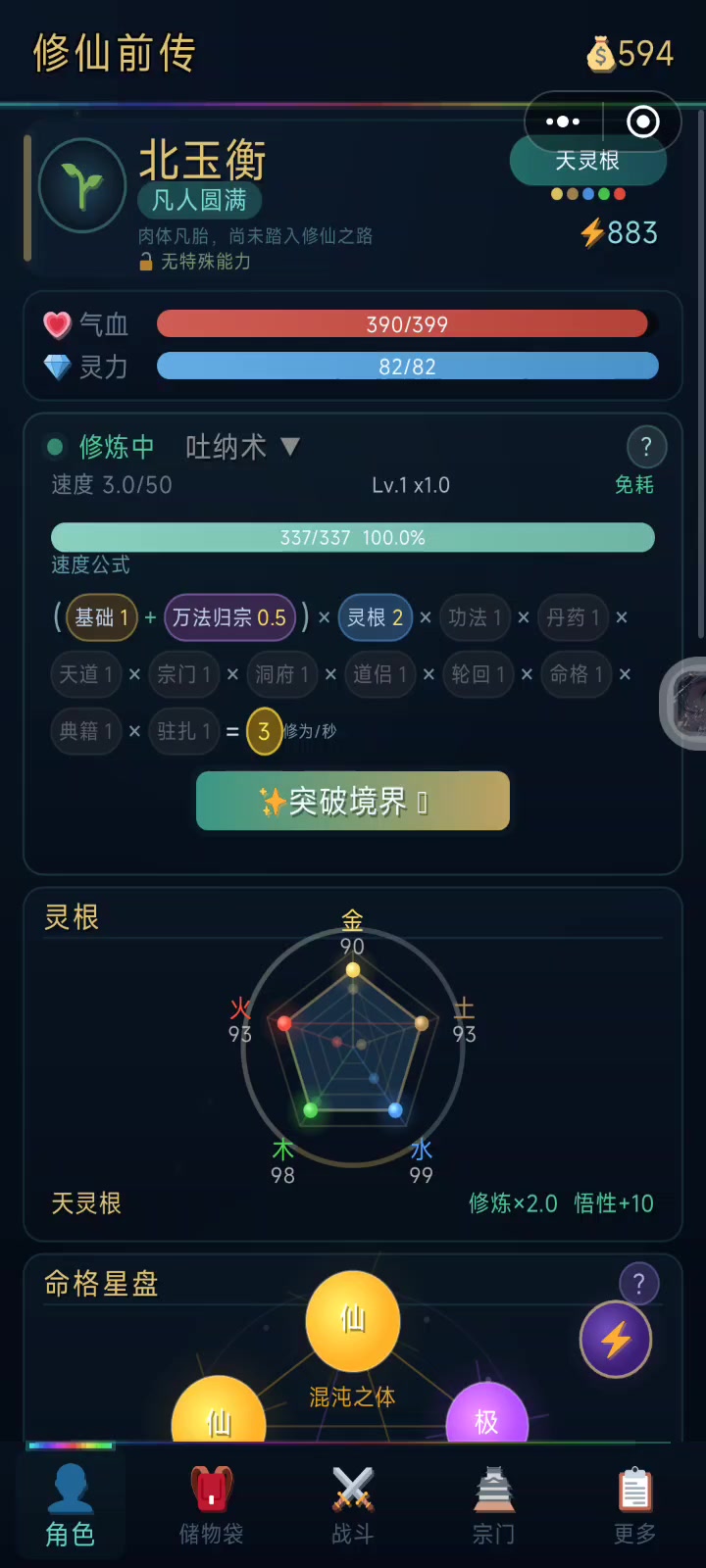Select the 混沌之体 golden orb
This screenshot has height=1568, width=706.
tap(353, 1320)
